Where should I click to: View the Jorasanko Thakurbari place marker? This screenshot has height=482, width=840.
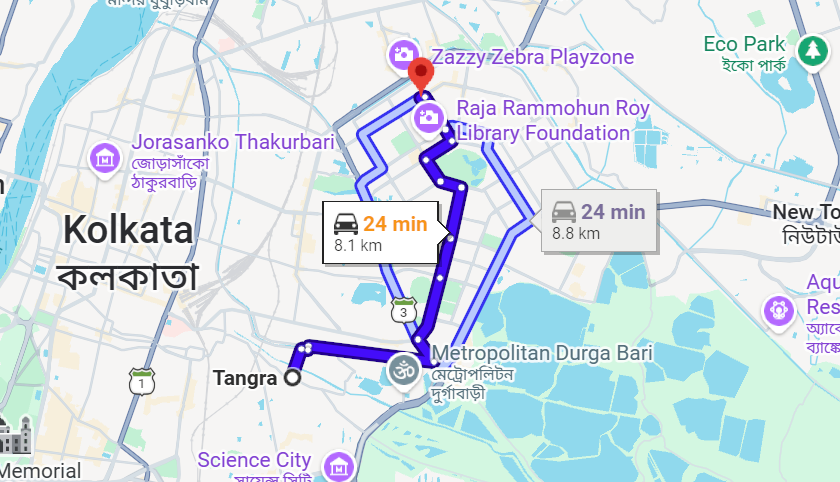(x=104, y=157)
